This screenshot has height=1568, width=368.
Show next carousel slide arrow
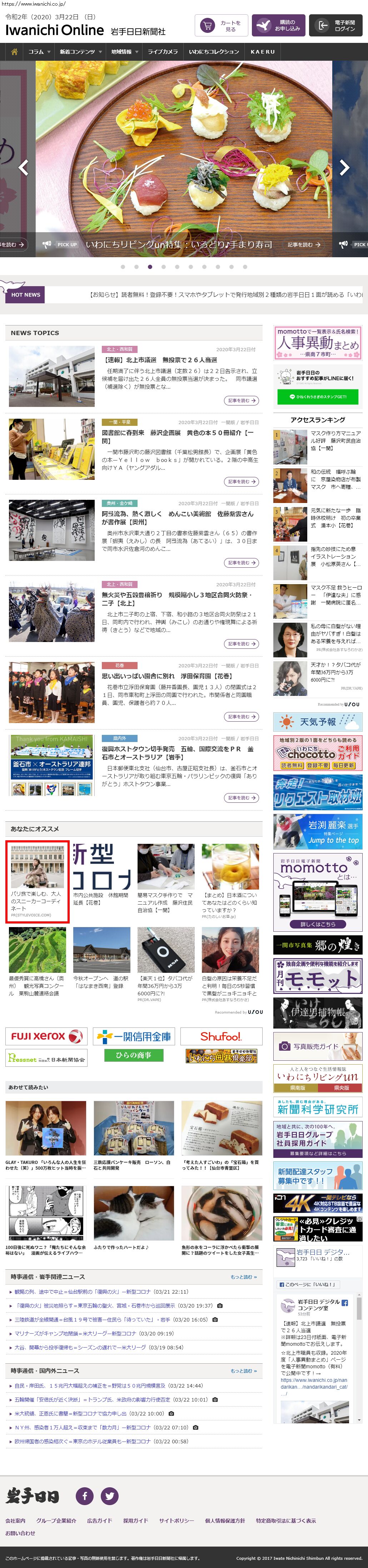click(344, 168)
